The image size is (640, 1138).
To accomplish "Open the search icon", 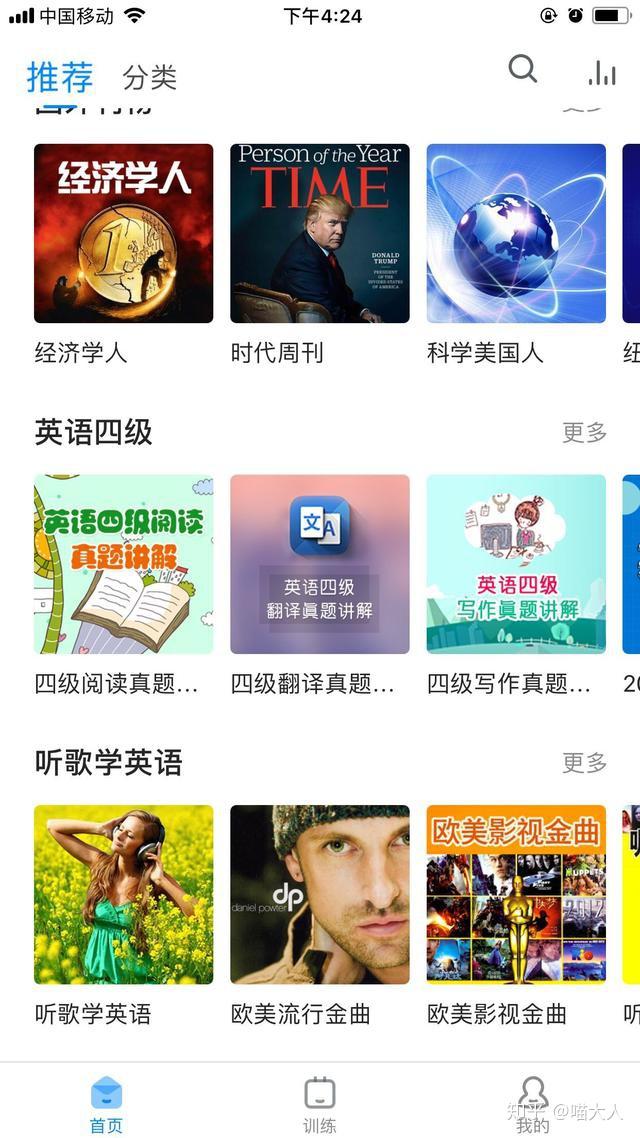I will click(522, 69).
